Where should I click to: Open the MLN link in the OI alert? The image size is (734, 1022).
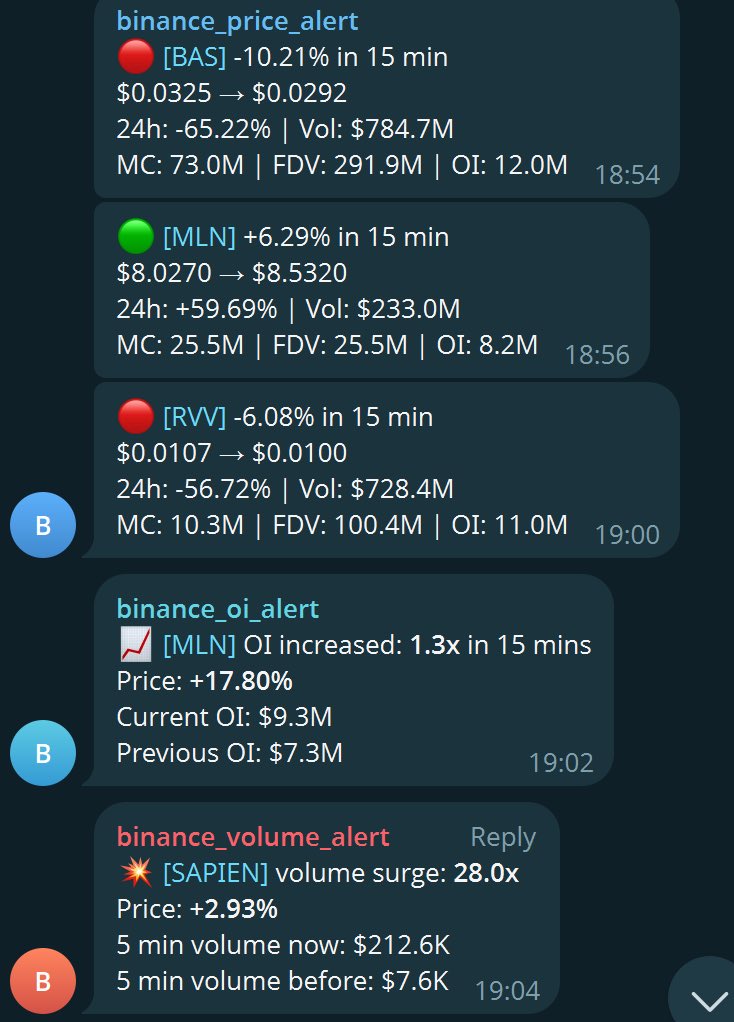[x=199, y=645]
